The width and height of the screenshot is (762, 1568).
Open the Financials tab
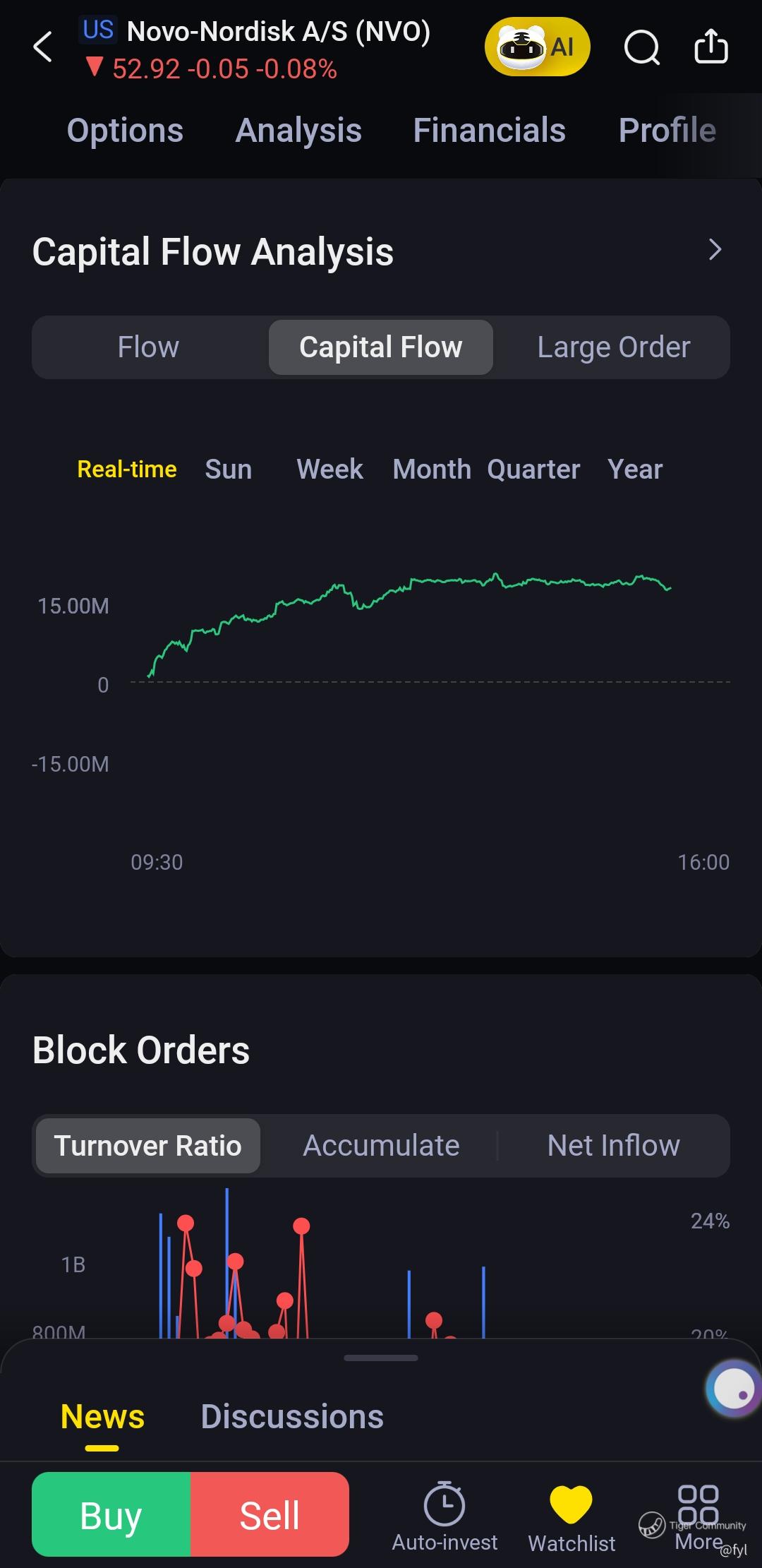pos(489,131)
